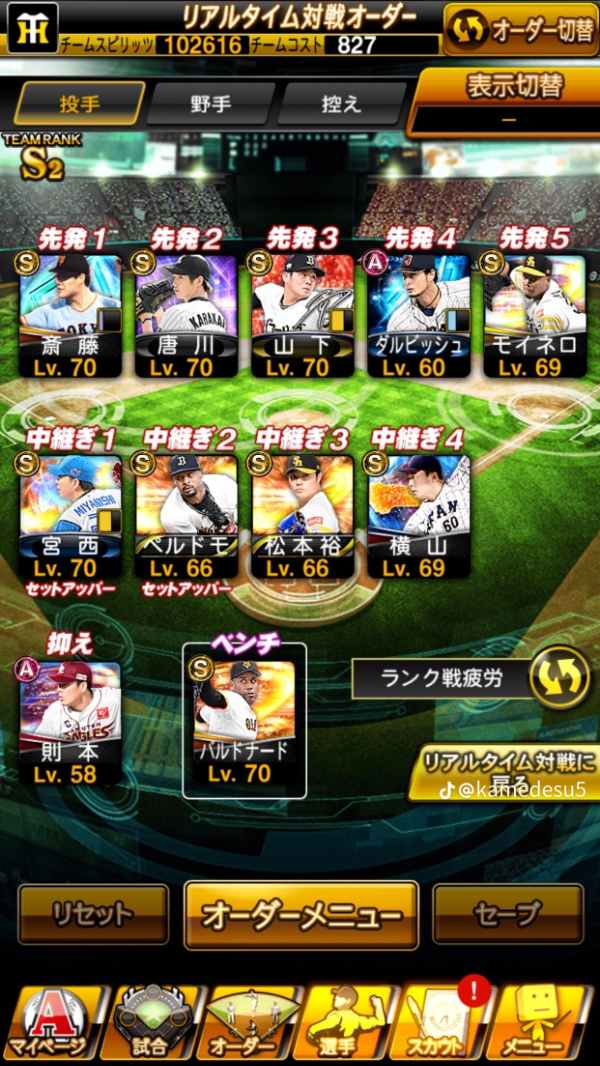Screen dimensions: 600x1066
Task: Select closer card 則本
Action: click(70, 723)
